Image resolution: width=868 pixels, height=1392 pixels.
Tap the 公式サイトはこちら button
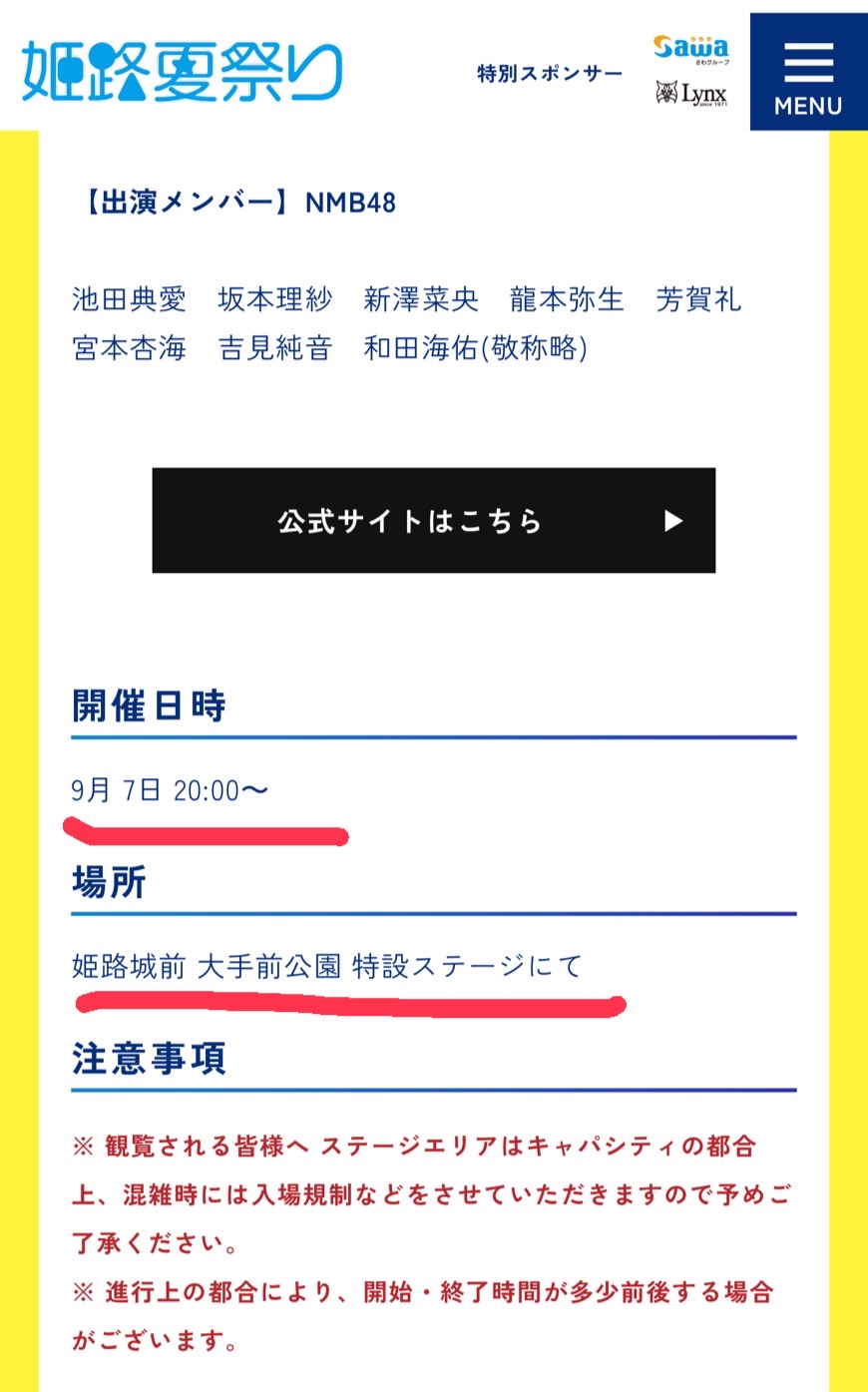[433, 520]
